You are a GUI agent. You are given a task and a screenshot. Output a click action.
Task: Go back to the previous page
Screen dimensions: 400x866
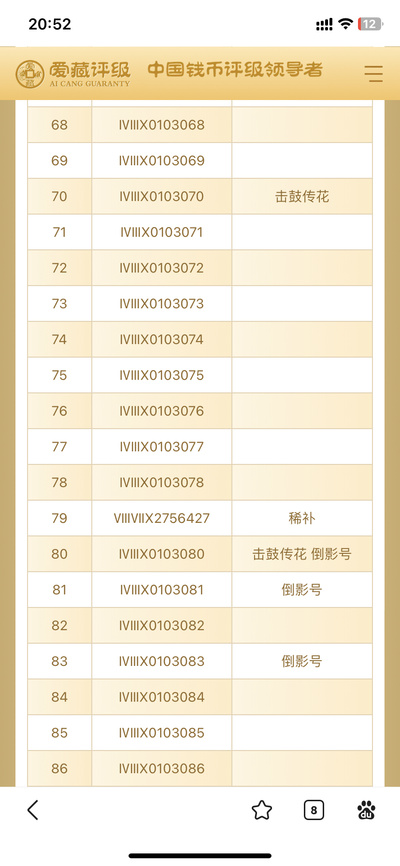[x=33, y=810]
